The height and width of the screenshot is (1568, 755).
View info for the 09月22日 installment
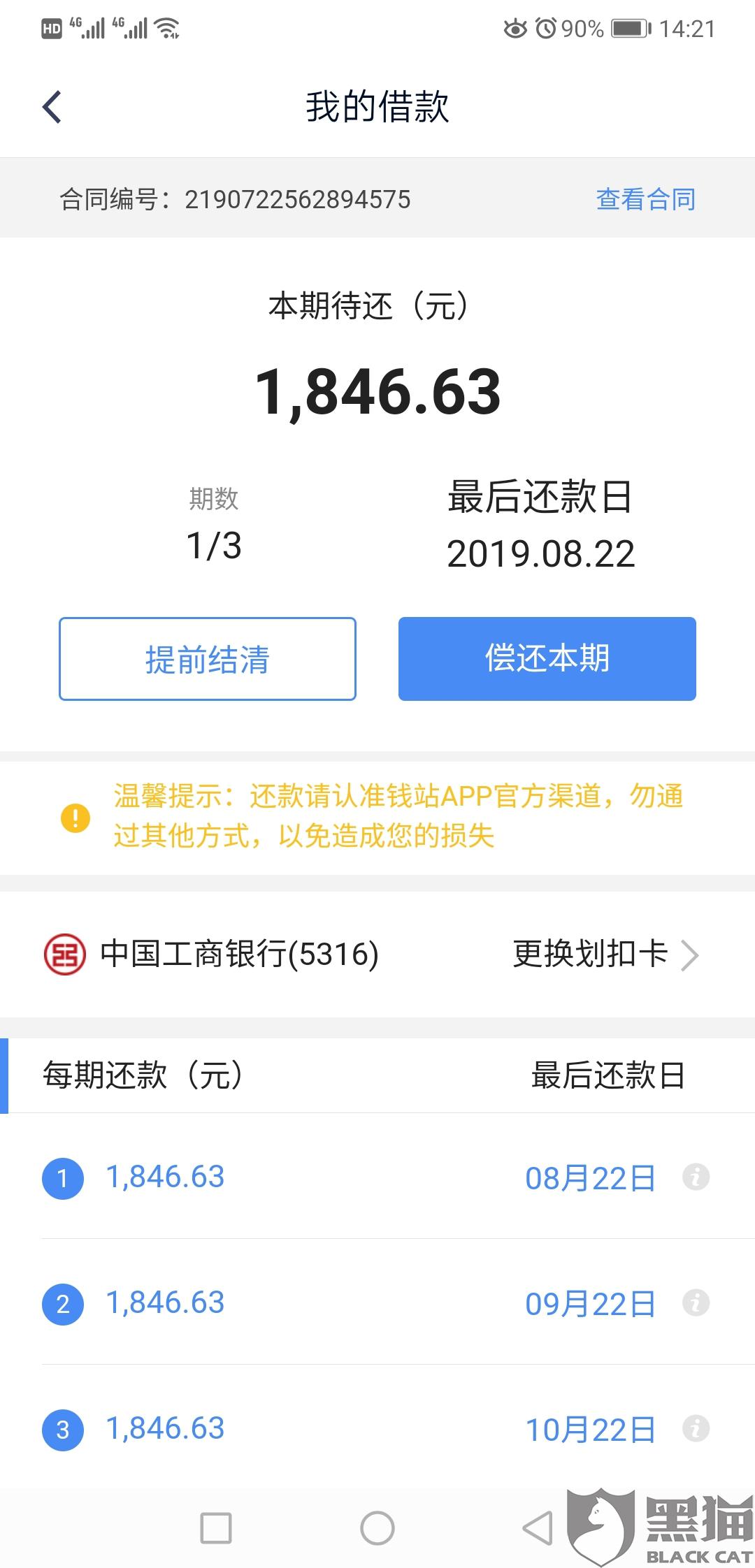(x=696, y=1303)
